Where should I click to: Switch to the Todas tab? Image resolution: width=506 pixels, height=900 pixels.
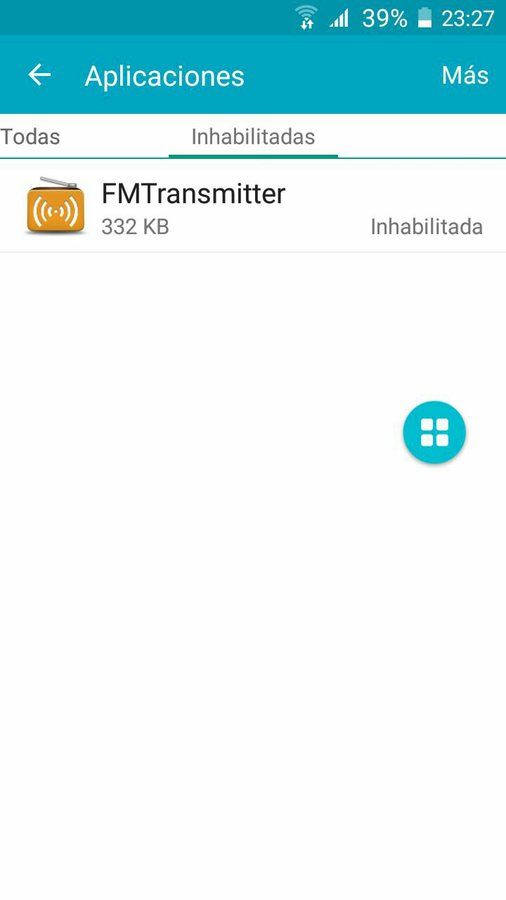coord(30,137)
